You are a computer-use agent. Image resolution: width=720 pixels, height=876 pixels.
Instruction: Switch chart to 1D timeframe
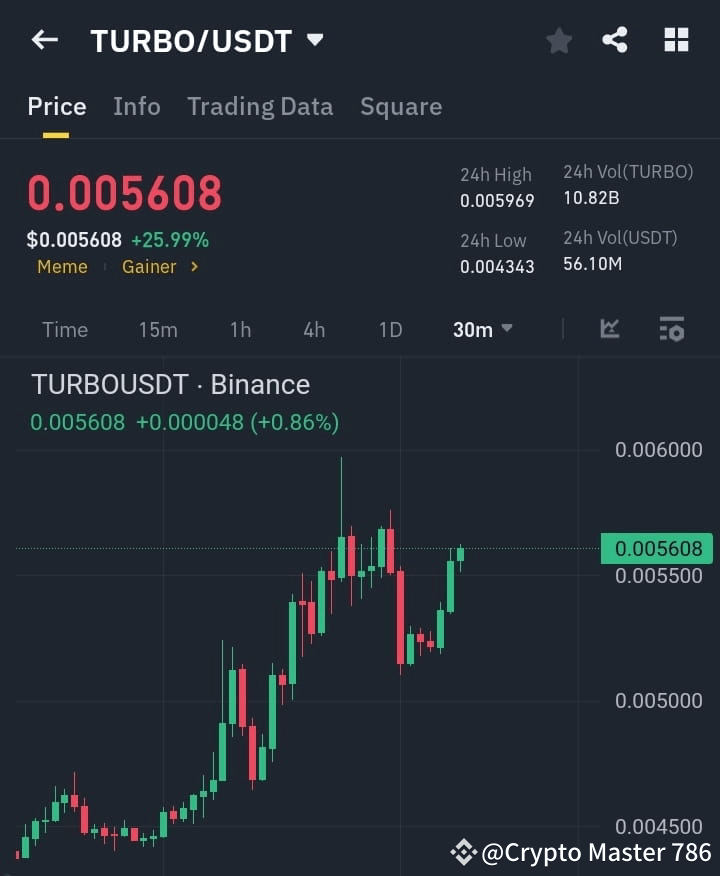tap(389, 329)
